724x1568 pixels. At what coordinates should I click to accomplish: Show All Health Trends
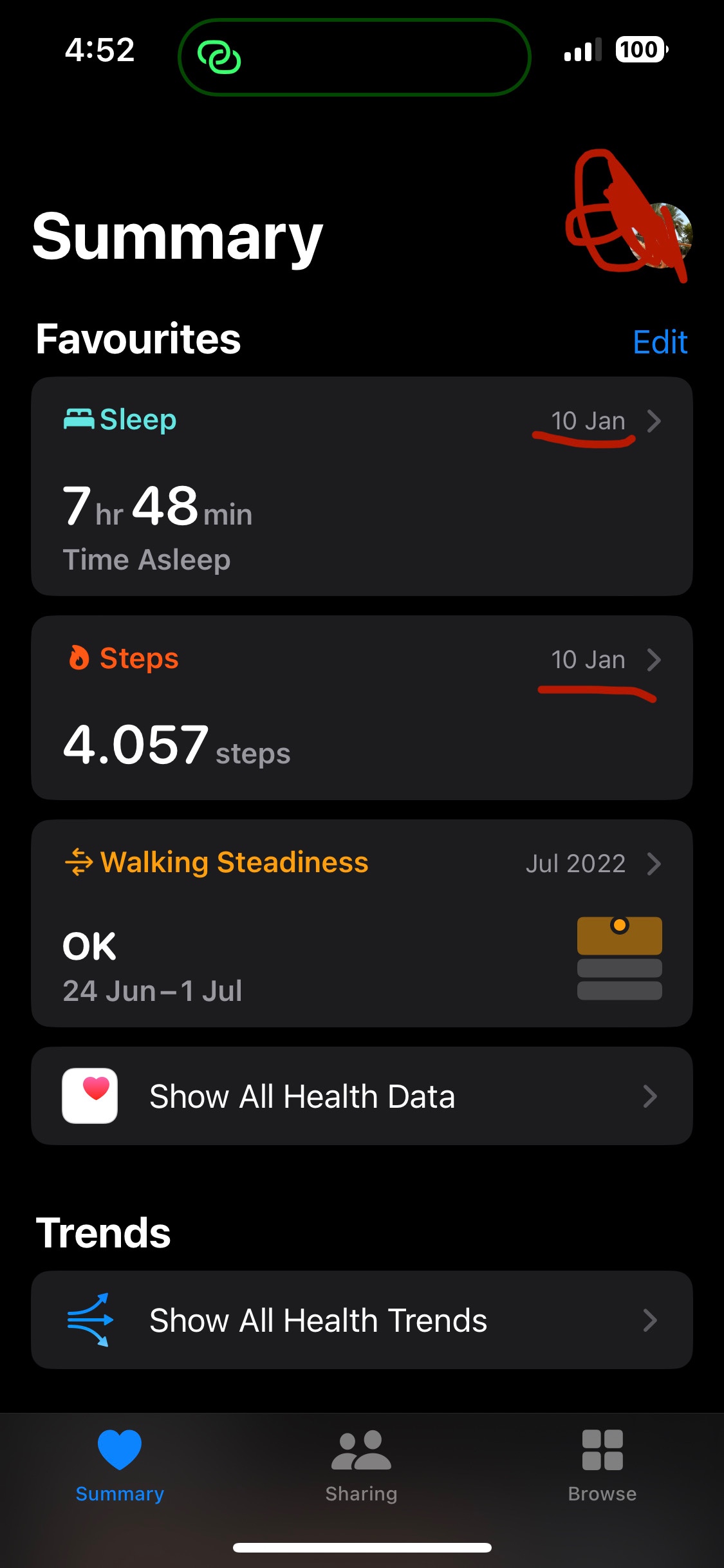(362, 1320)
